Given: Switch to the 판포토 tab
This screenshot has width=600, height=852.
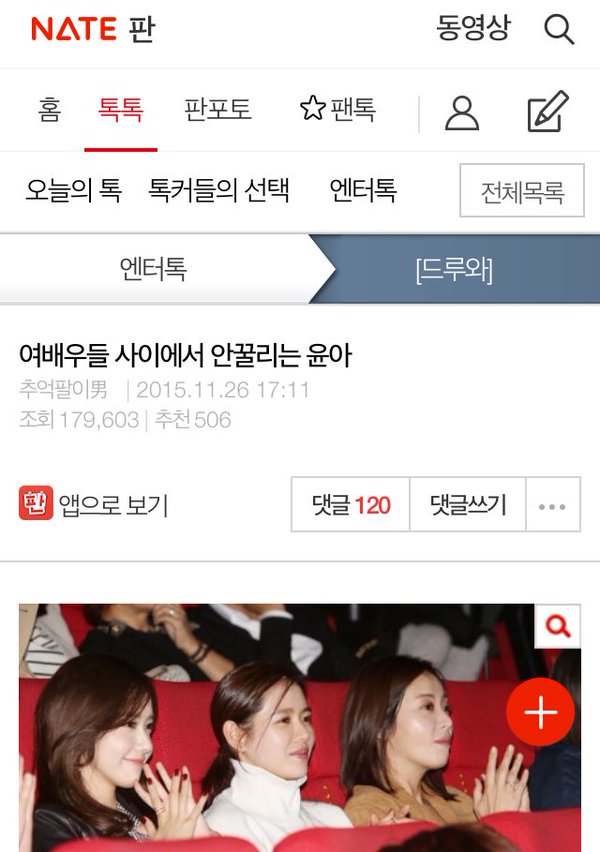Looking at the screenshot, I should [x=217, y=110].
